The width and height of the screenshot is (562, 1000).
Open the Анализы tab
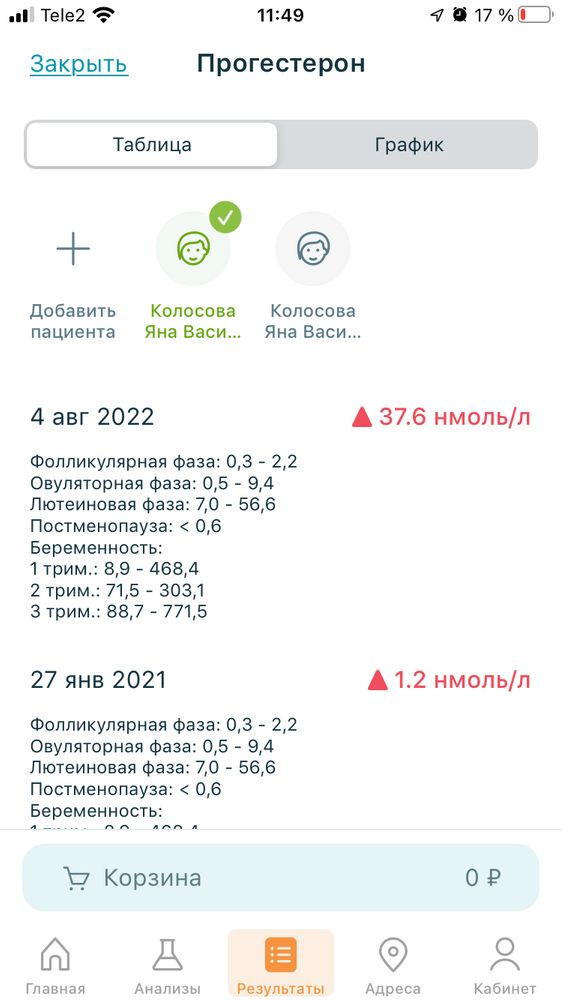coord(167,967)
